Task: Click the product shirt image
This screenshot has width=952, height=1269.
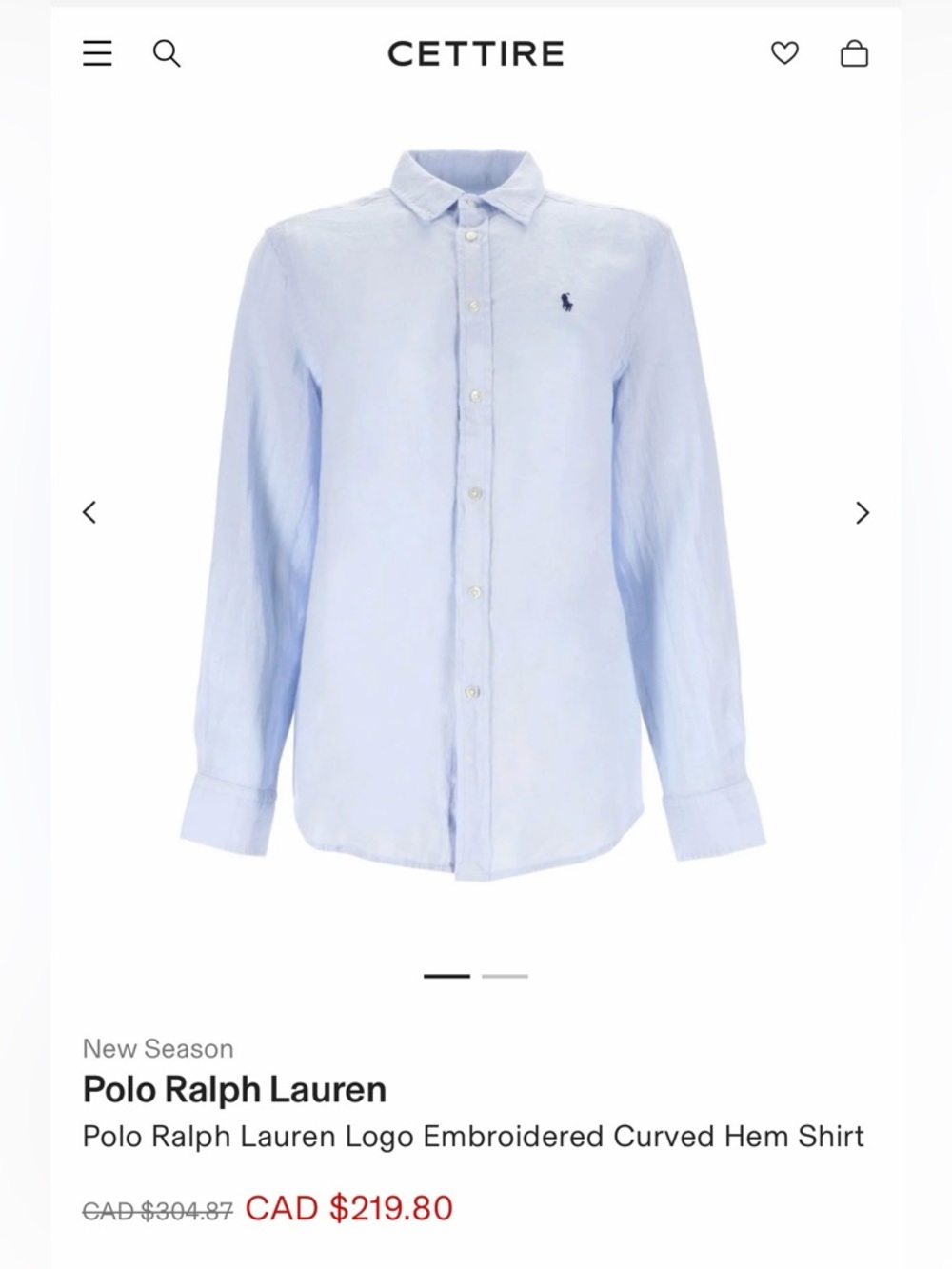Action: click(x=476, y=514)
